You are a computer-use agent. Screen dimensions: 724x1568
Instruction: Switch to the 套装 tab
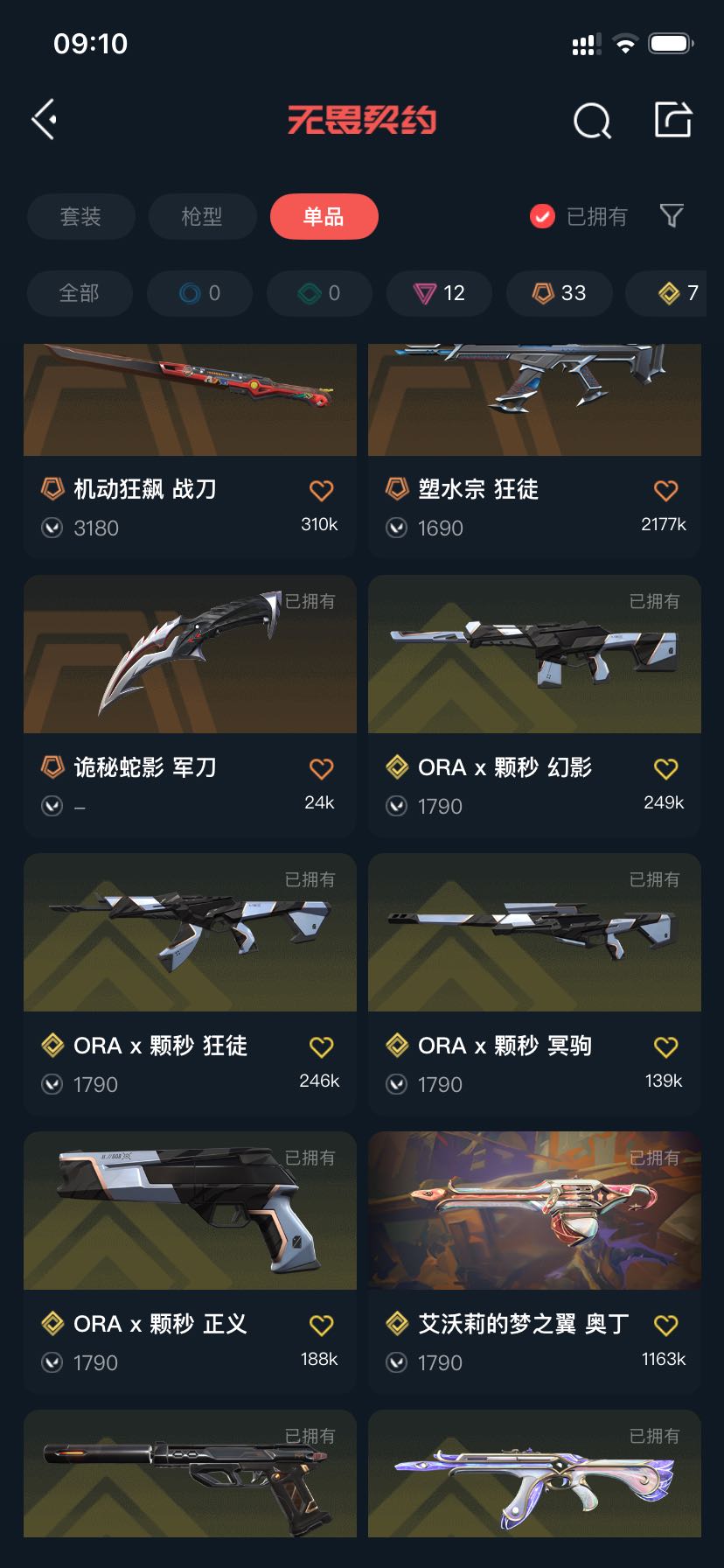click(x=80, y=217)
